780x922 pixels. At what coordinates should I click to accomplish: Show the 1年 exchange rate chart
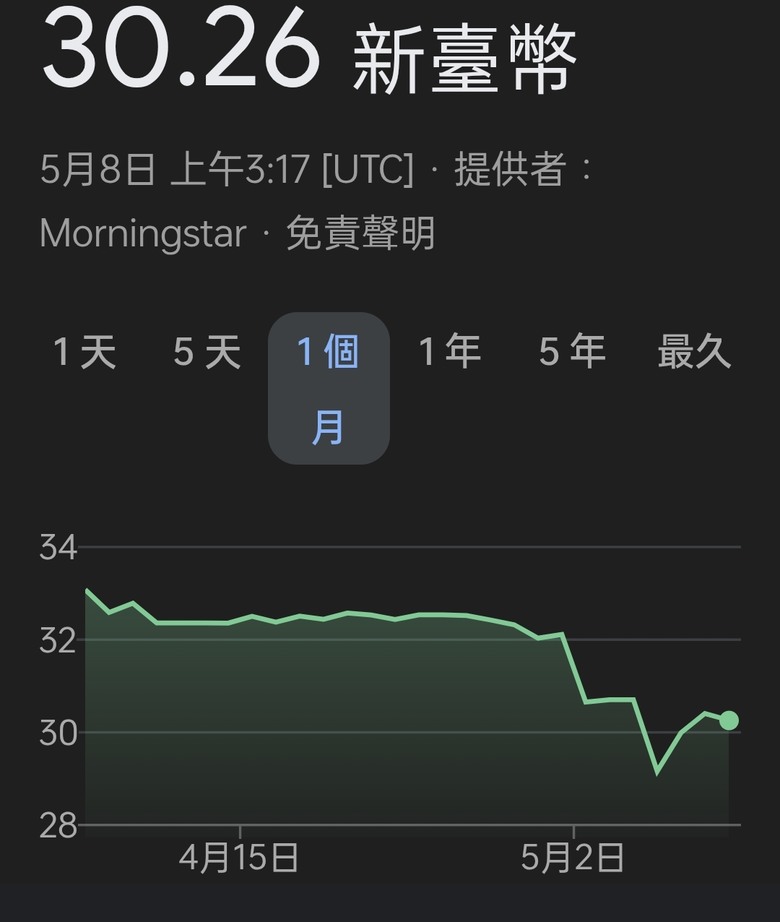(x=449, y=352)
